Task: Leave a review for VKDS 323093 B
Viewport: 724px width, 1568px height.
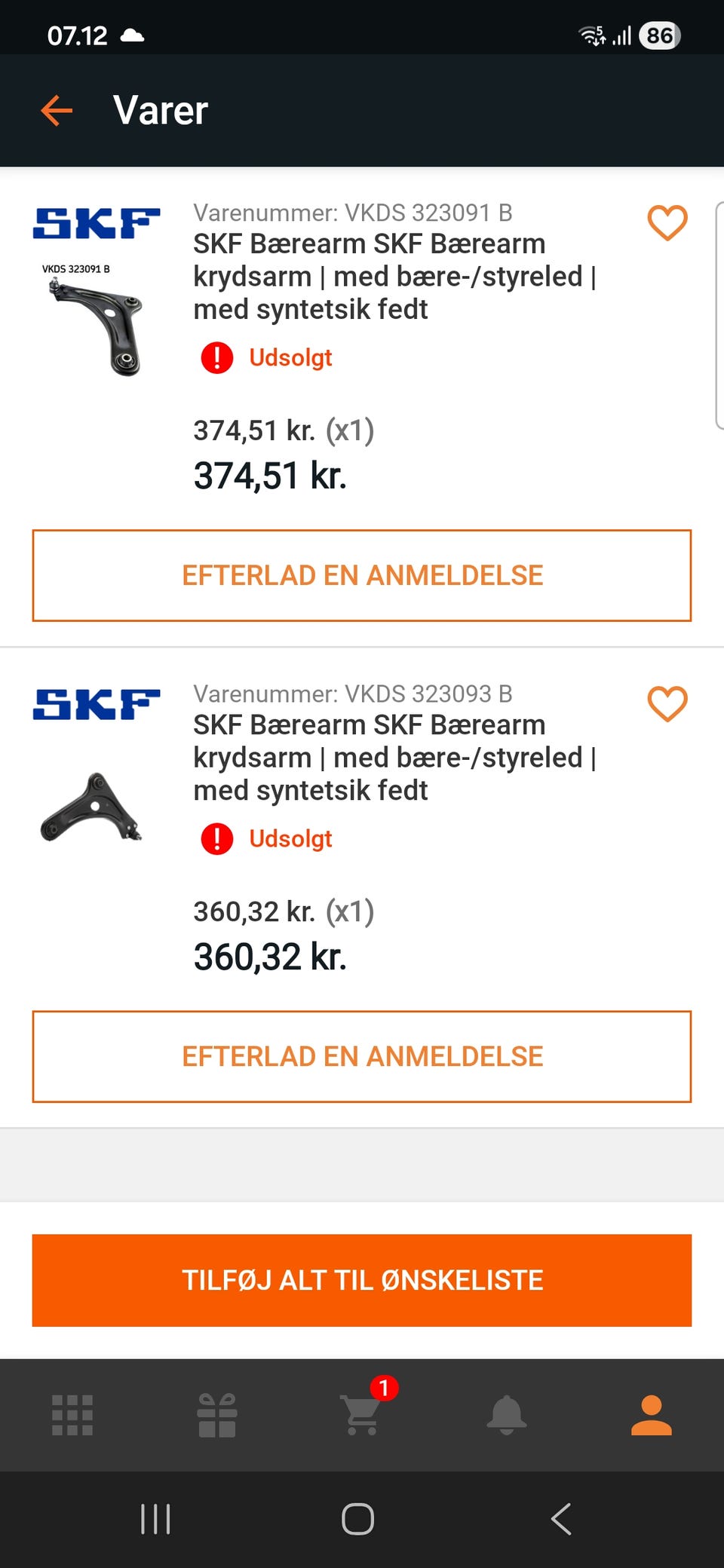Action: 362,1057
